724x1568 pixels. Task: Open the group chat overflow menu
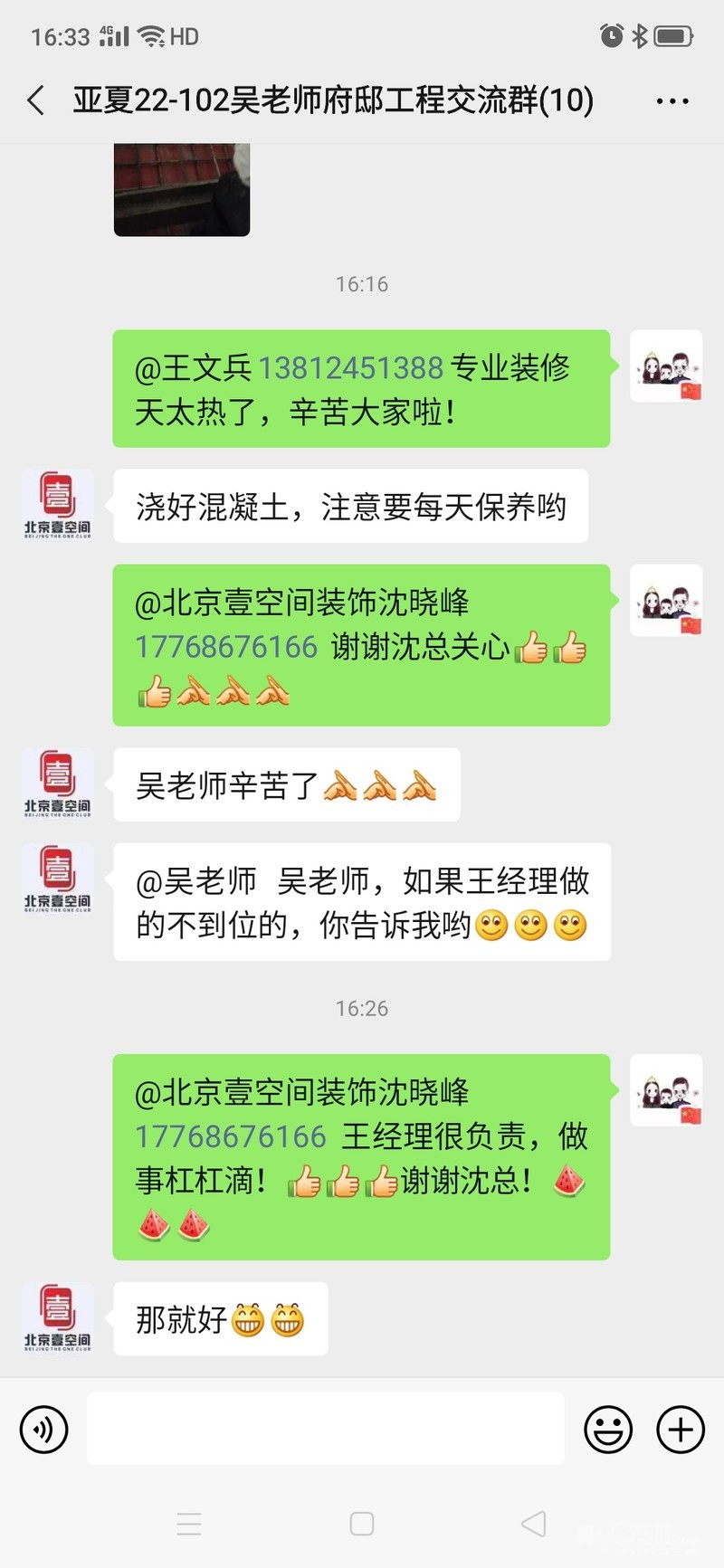tap(672, 101)
